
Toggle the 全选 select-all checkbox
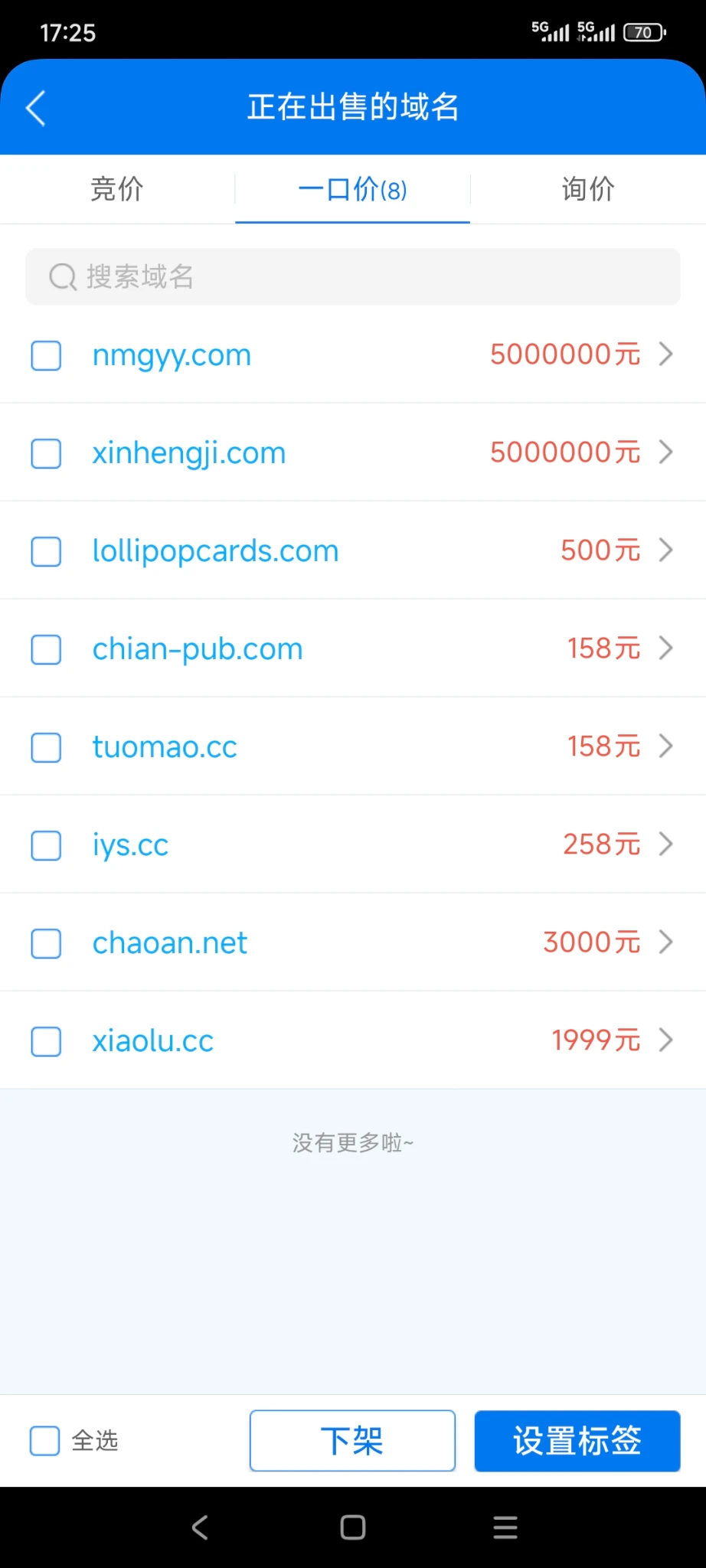[44, 1441]
